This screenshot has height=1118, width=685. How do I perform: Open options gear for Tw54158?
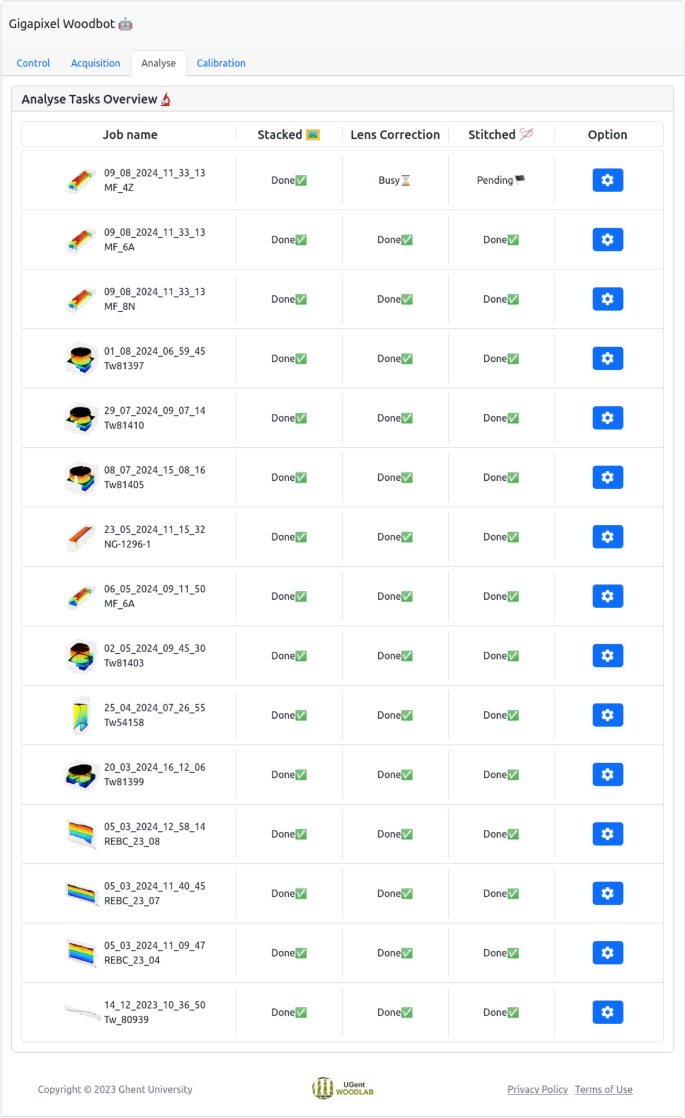(x=607, y=715)
